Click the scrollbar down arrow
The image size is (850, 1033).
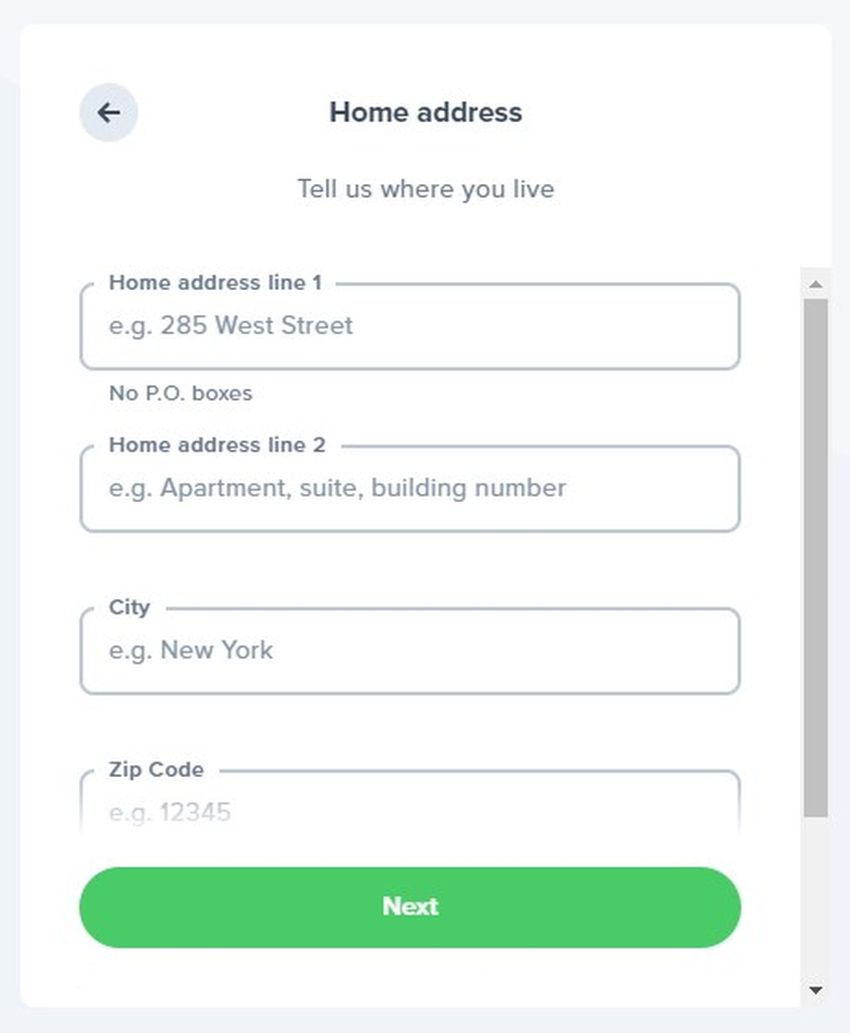coord(815,990)
